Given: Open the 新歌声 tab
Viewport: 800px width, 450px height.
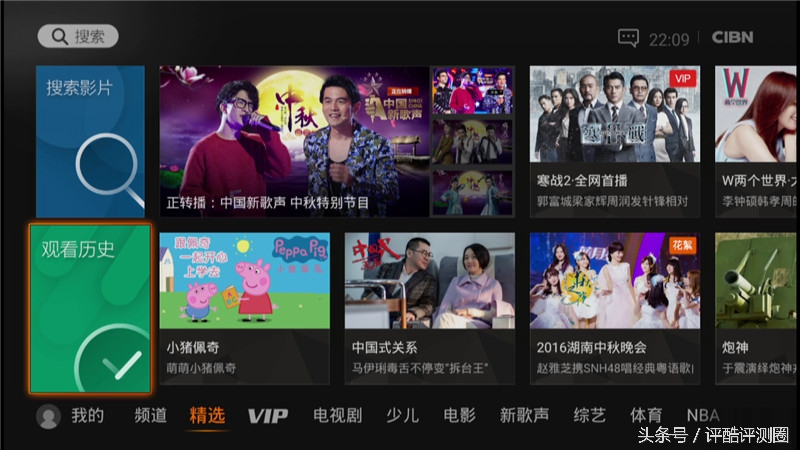Looking at the screenshot, I should [524, 416].
